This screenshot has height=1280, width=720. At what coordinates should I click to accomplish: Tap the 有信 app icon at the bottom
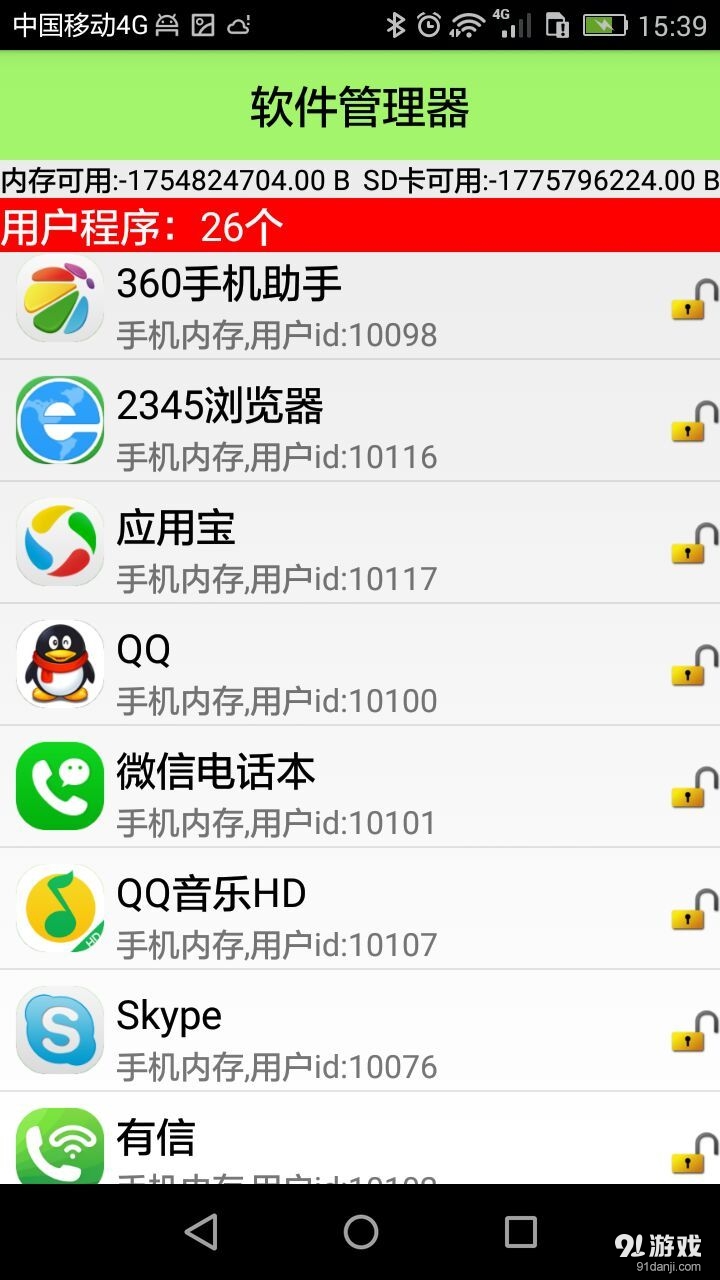pos(59,1146)
